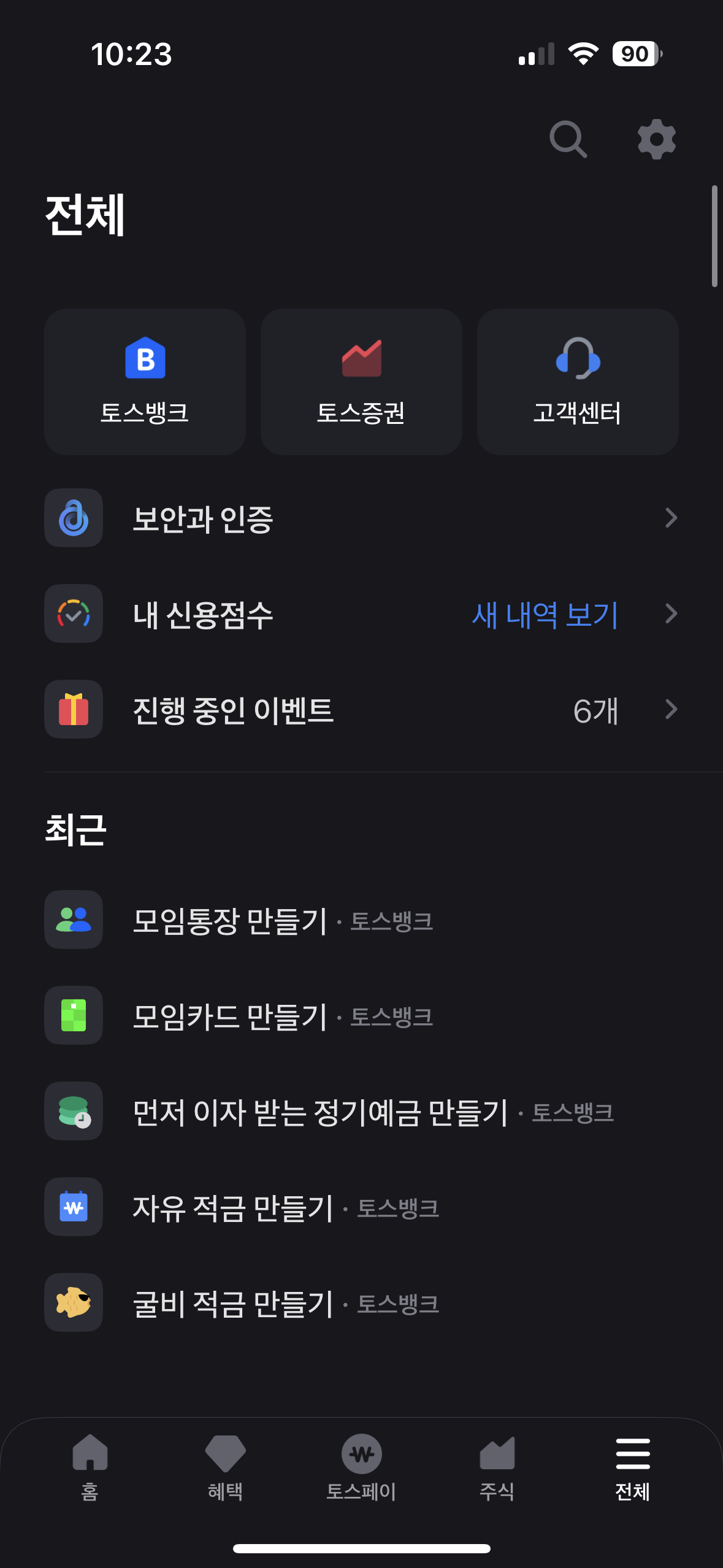Expand the 보안과 인증 section chevron

(x=671, y=518)
